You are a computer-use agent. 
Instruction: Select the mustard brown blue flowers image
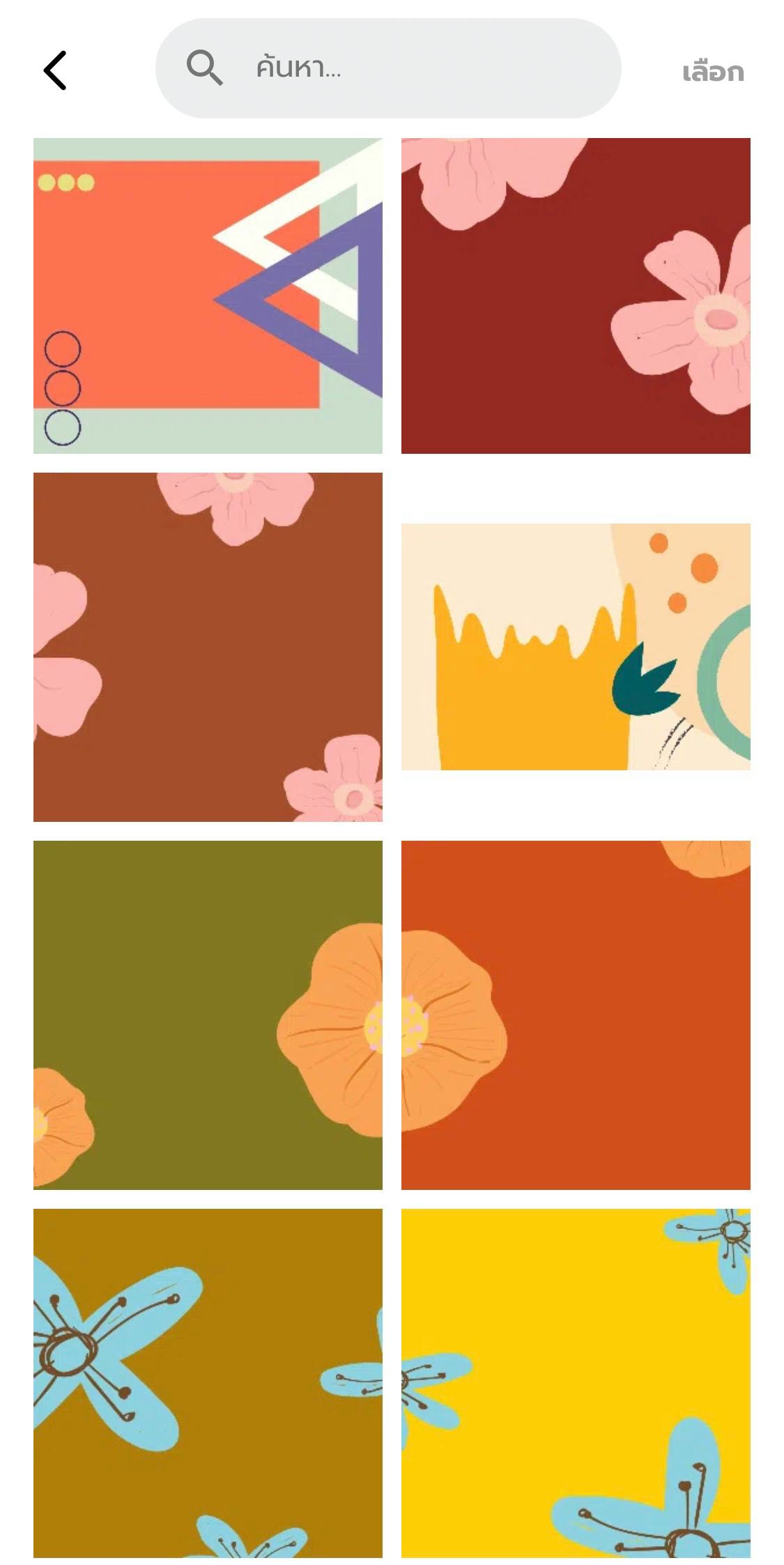pos(208,1383)
